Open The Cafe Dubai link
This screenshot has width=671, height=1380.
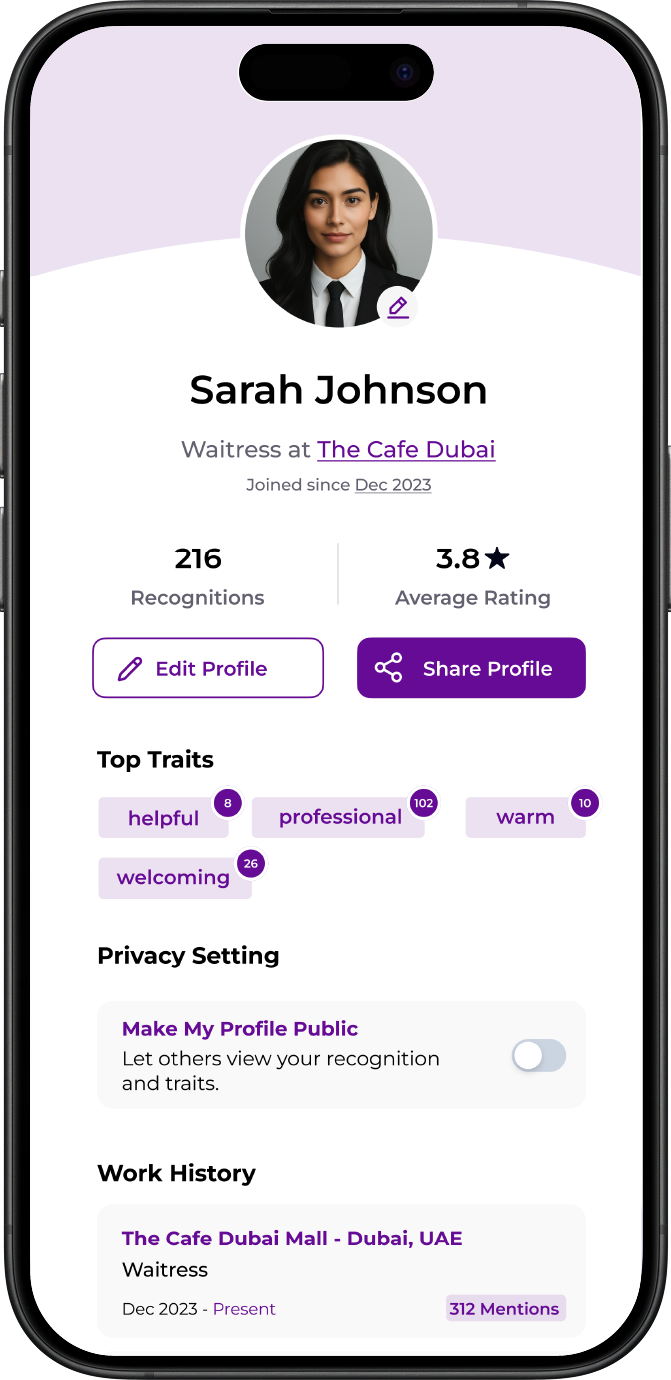[x=406, y=450]
